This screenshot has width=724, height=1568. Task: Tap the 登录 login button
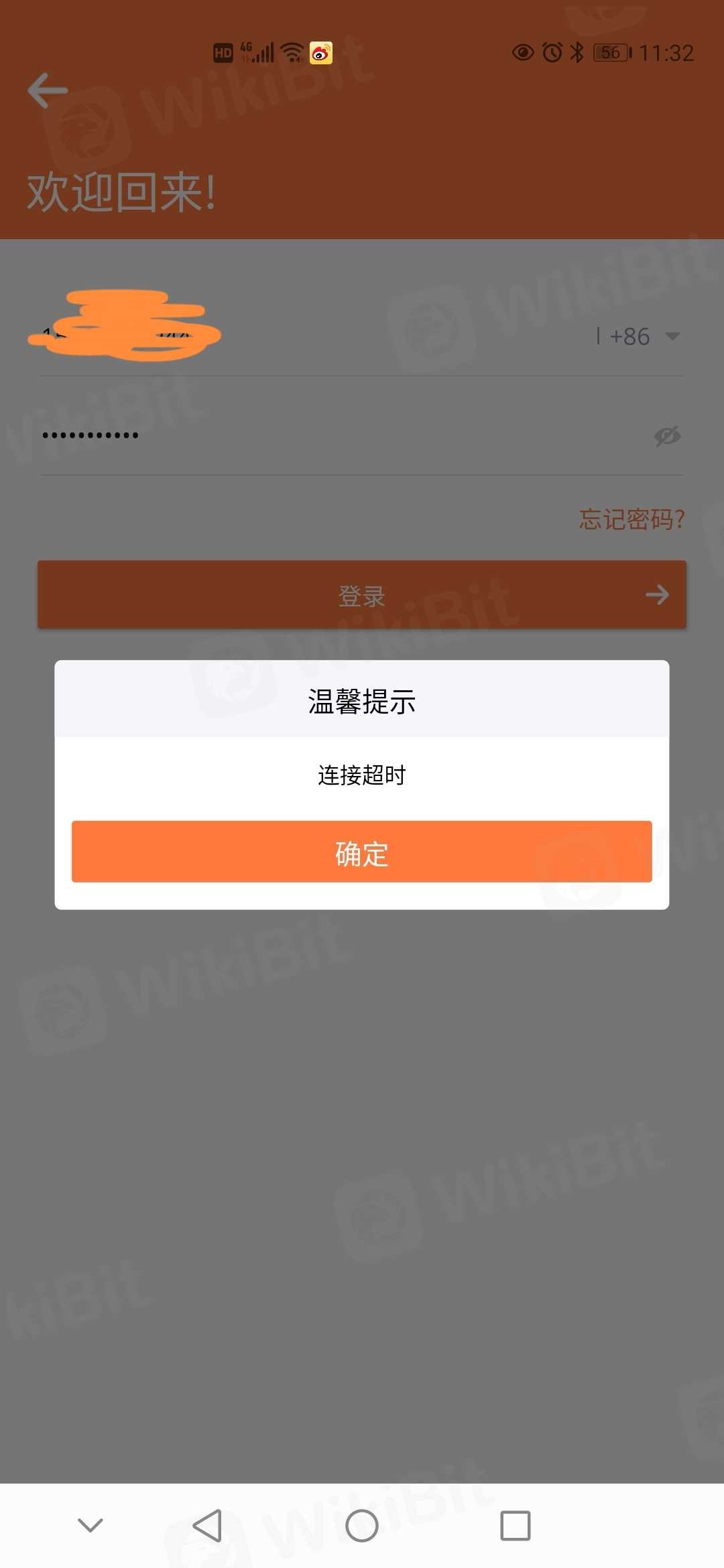(x=361, y=595)
